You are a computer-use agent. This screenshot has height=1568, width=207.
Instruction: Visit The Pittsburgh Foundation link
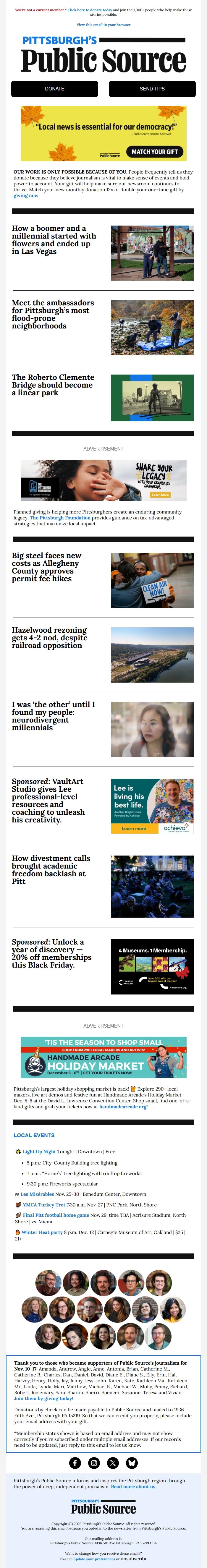60,518
